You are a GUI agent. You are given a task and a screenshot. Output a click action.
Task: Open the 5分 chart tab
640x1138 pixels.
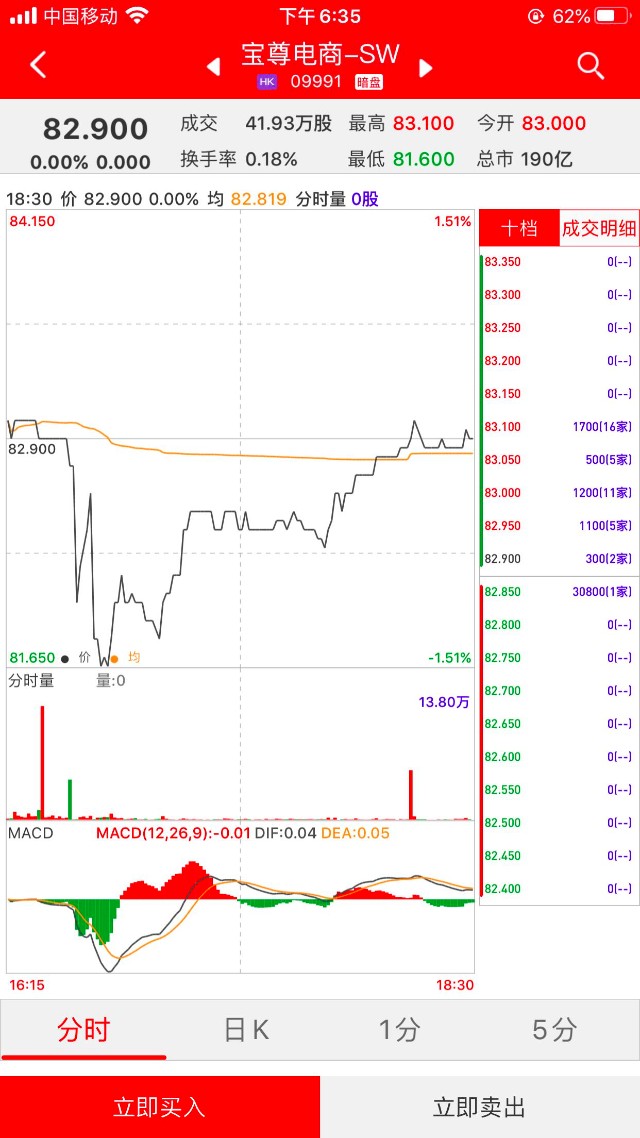pos(554,1030)
